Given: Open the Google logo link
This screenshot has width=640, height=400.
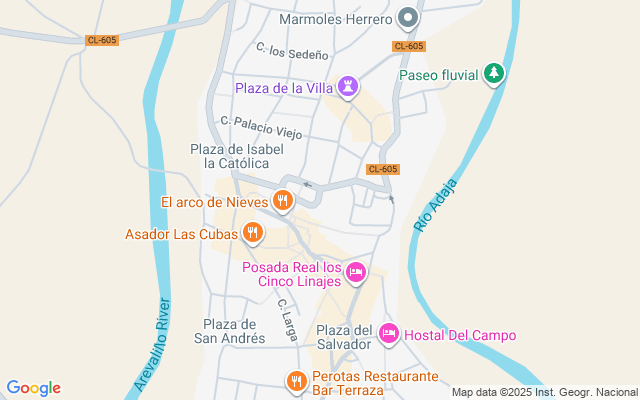Looking at the screenshot, I should pos(33,388).
